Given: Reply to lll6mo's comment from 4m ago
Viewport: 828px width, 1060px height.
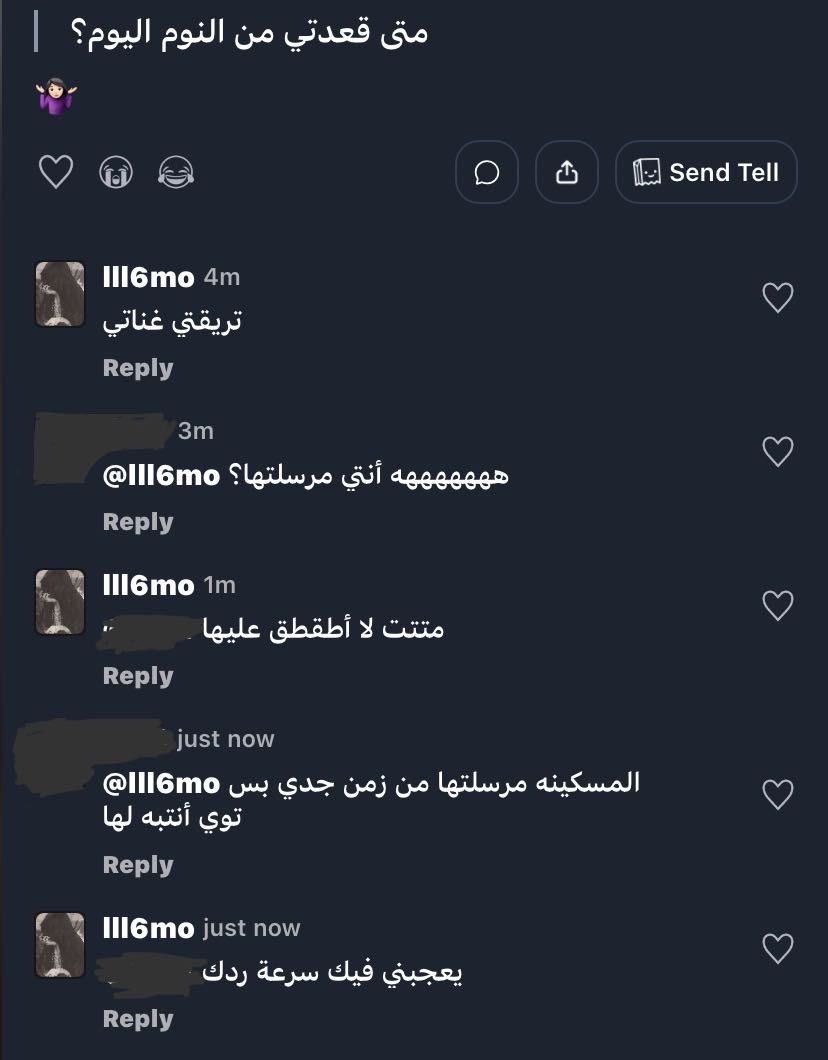Looking at the screenshot, I should [x=138, y=368].
